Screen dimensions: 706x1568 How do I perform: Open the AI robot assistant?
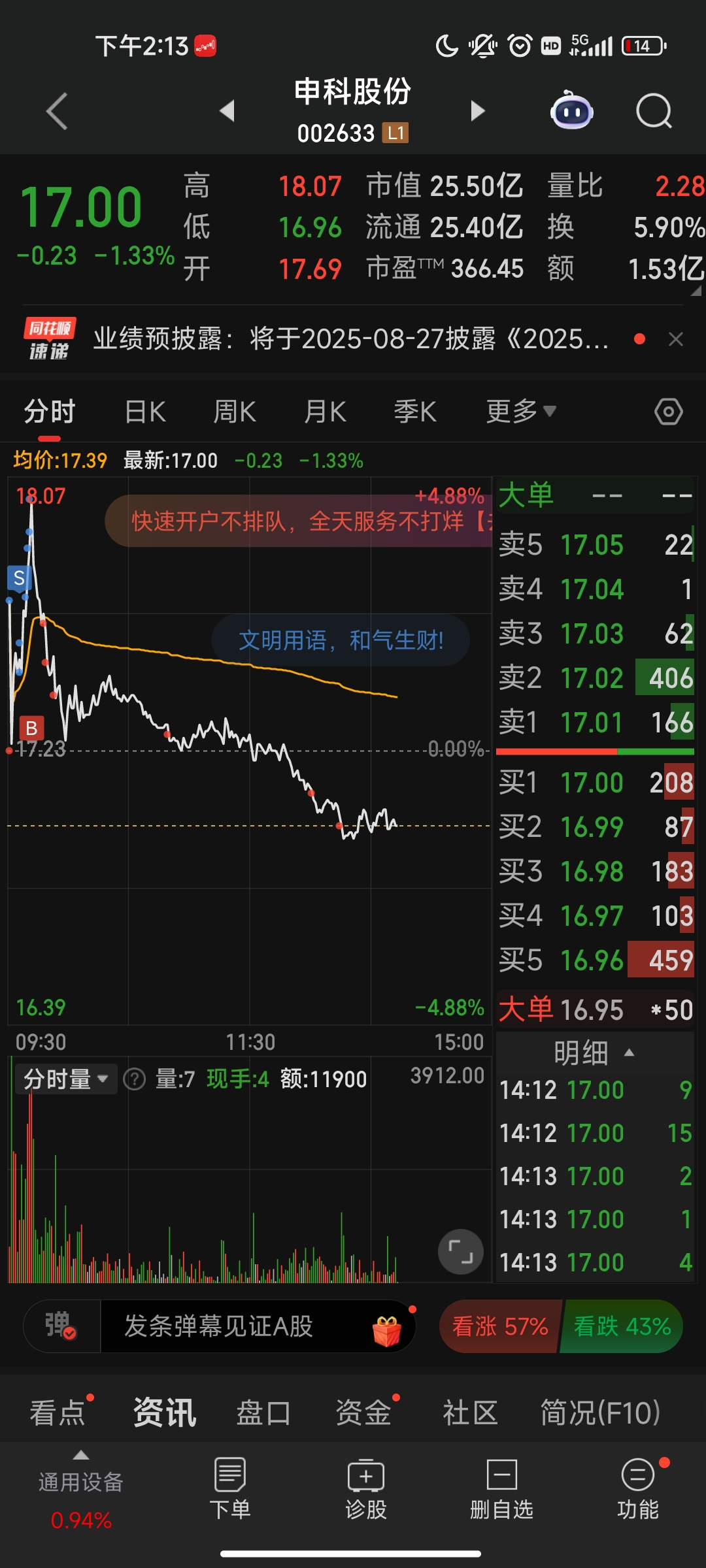point(571,111)
